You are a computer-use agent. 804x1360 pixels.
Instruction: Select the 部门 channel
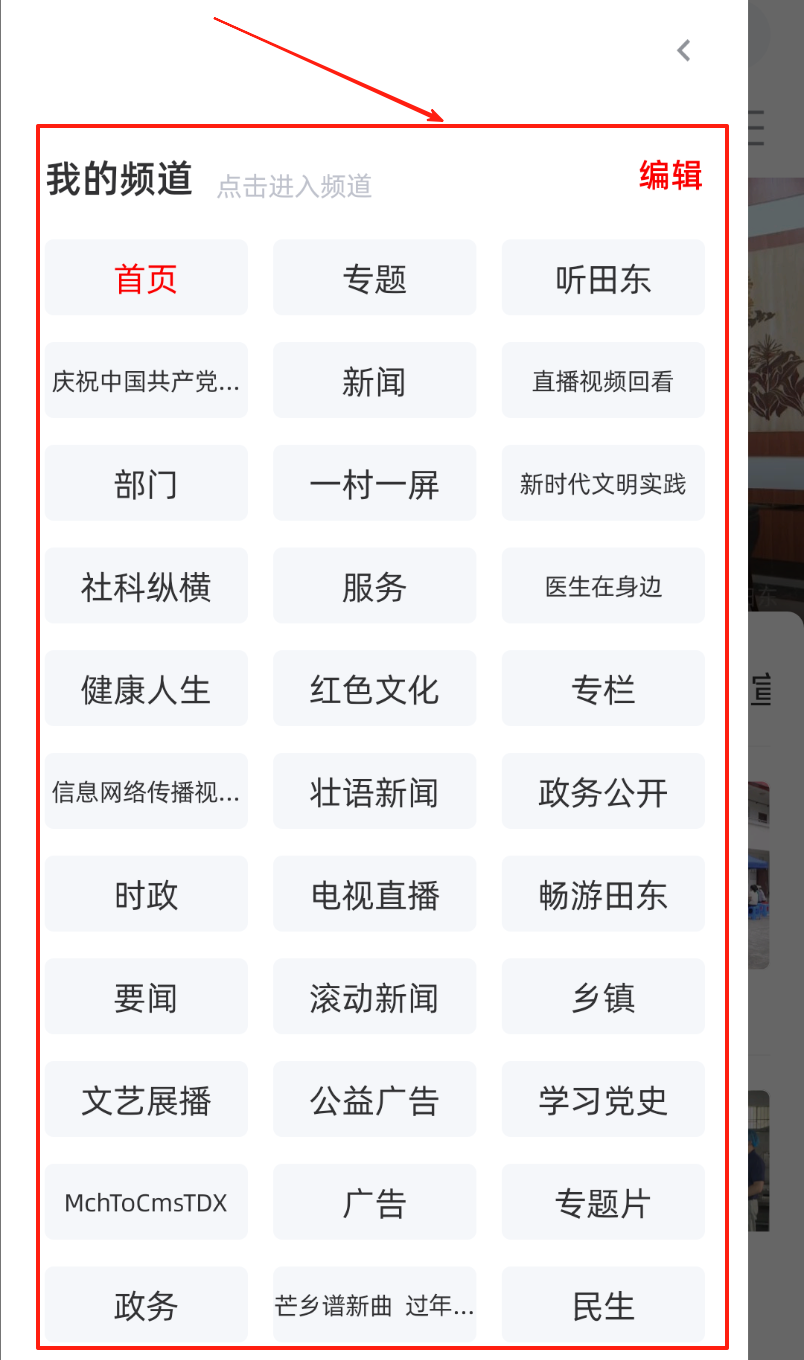pos(146,484)
